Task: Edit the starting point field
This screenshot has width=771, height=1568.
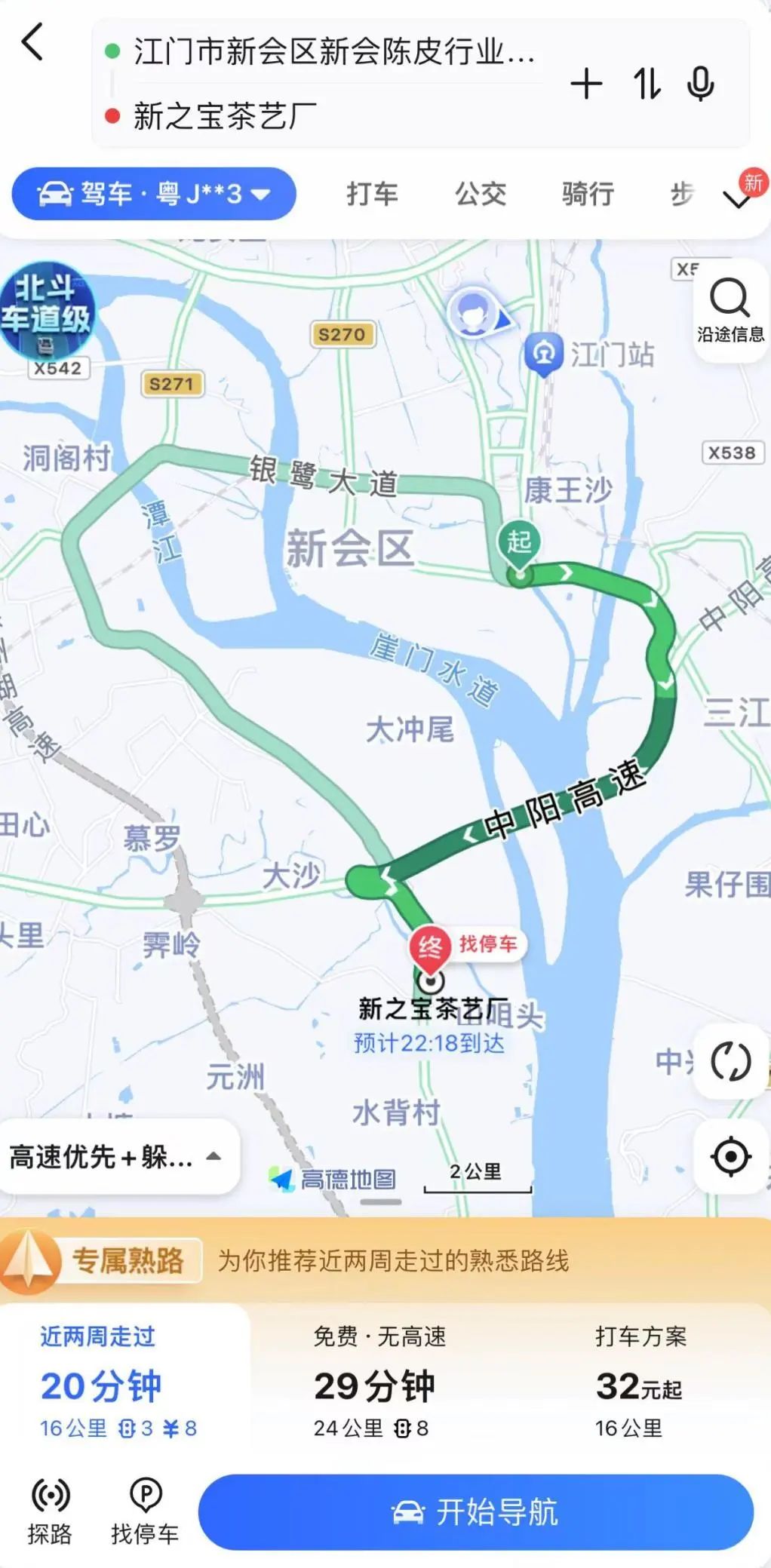Action: [x=332, y=53]
